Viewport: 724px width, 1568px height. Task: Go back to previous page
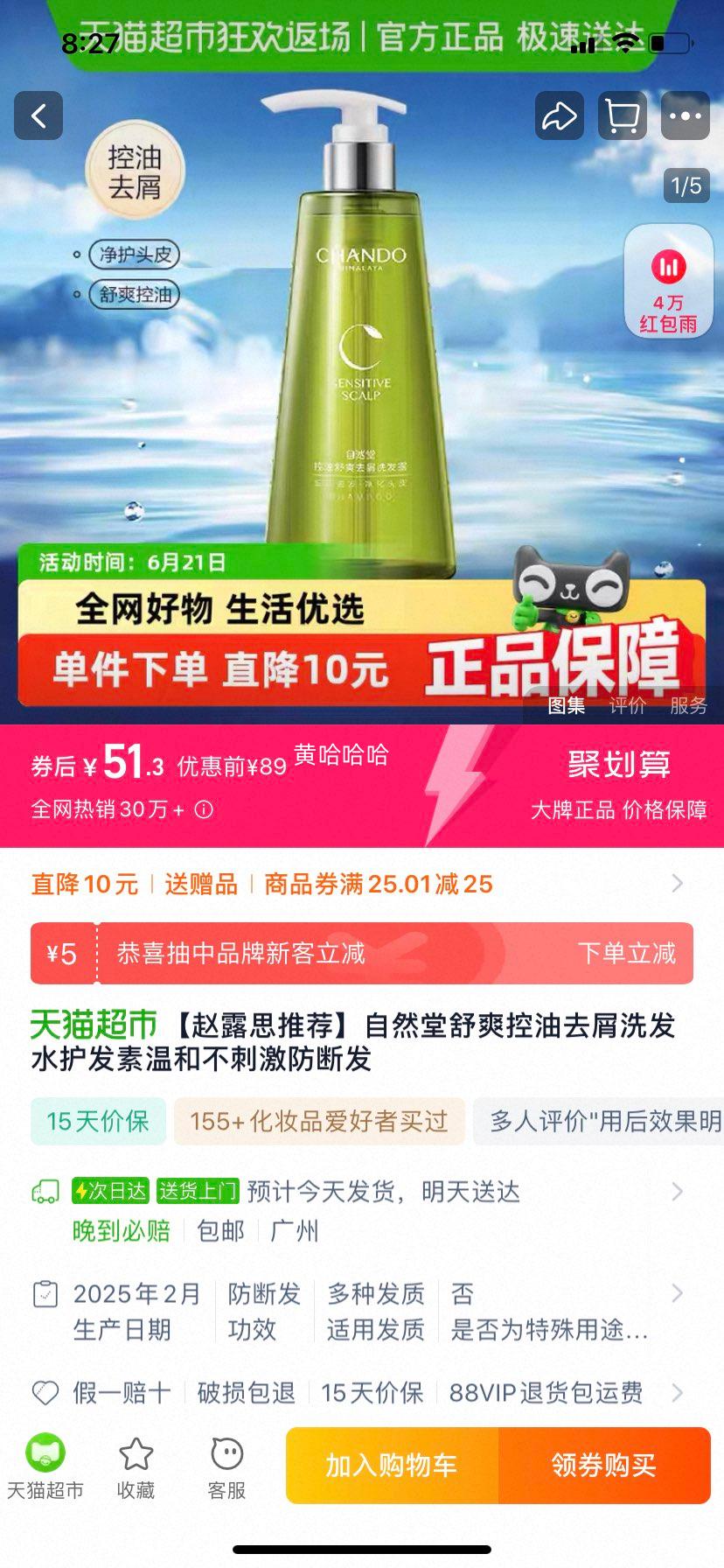click(x=38, y=115)
